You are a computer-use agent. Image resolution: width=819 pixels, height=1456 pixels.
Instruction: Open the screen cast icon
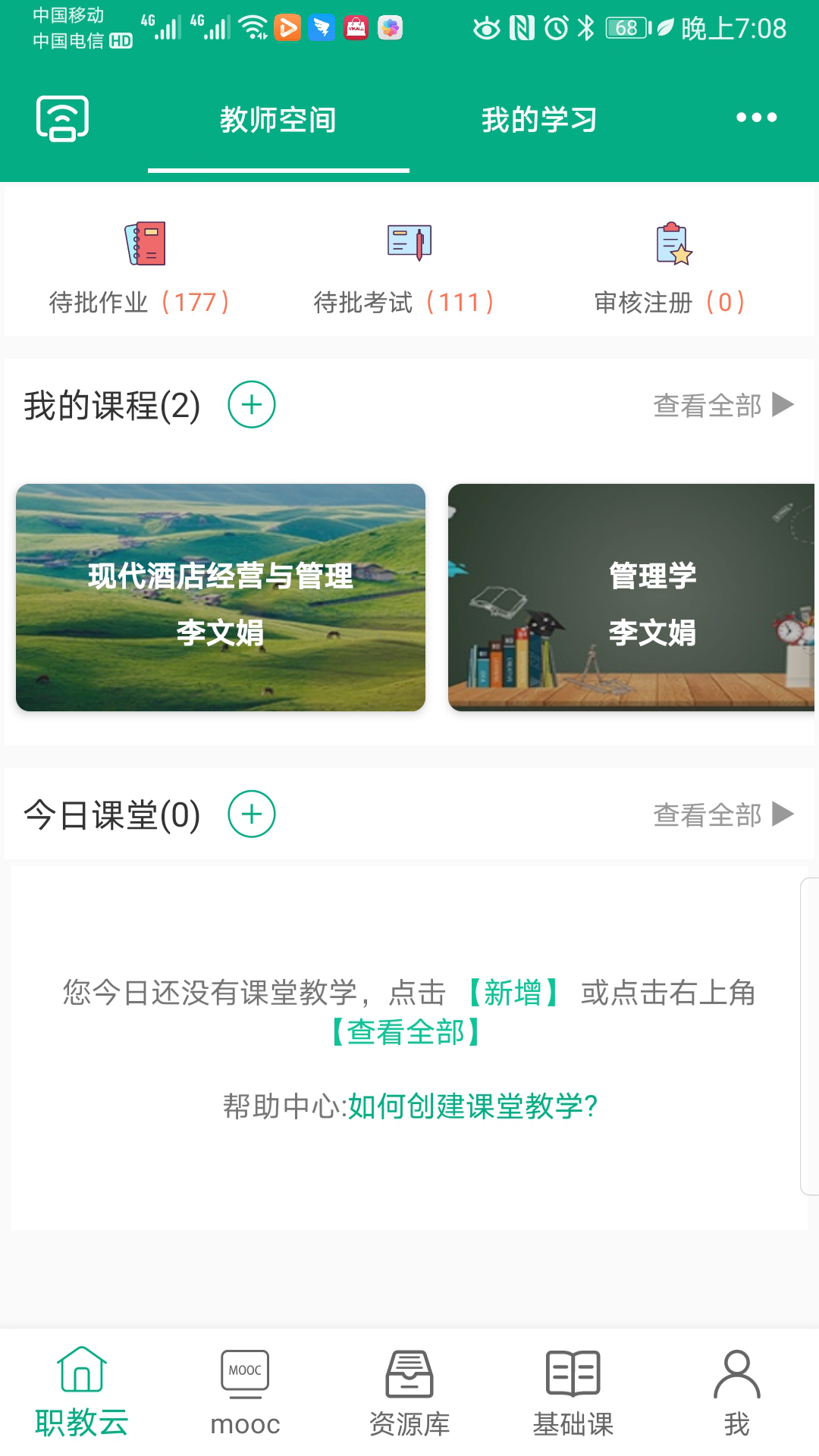point(63,118)
